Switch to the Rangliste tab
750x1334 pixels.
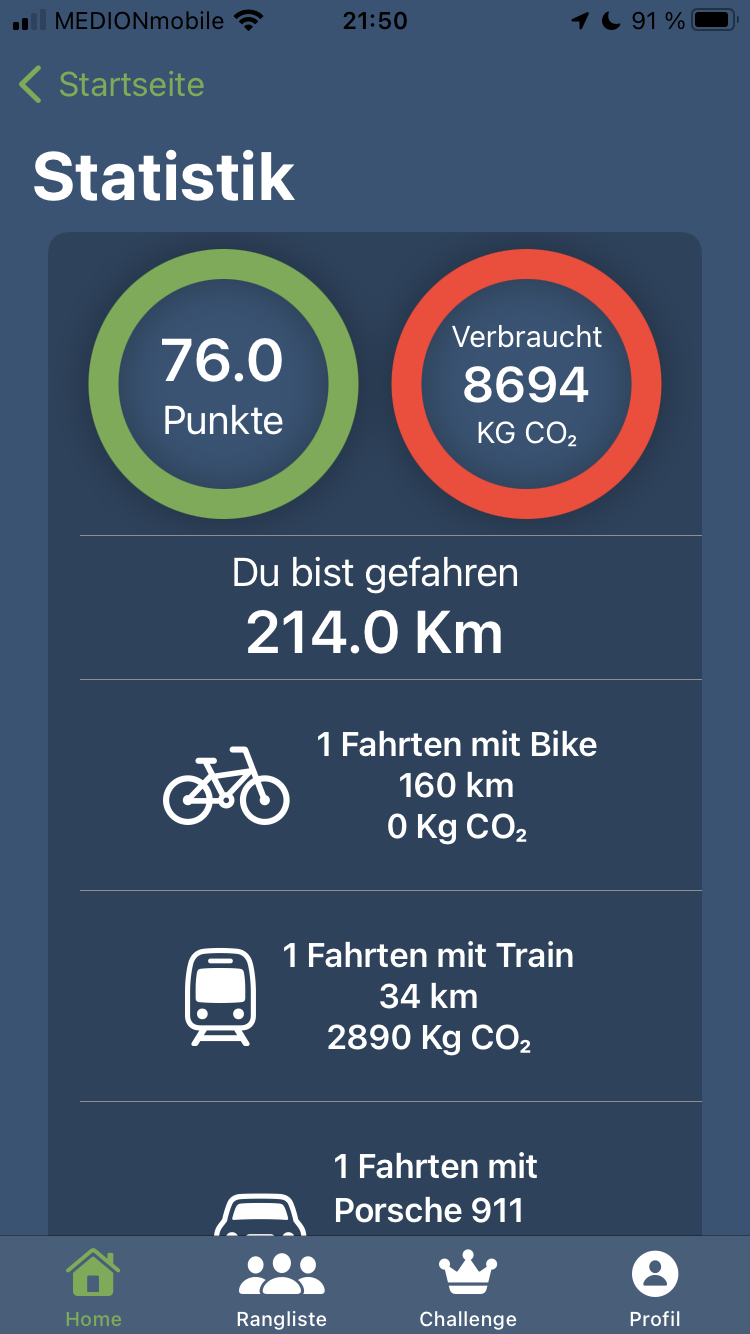pyautogui.click(x=281, y=1289)
